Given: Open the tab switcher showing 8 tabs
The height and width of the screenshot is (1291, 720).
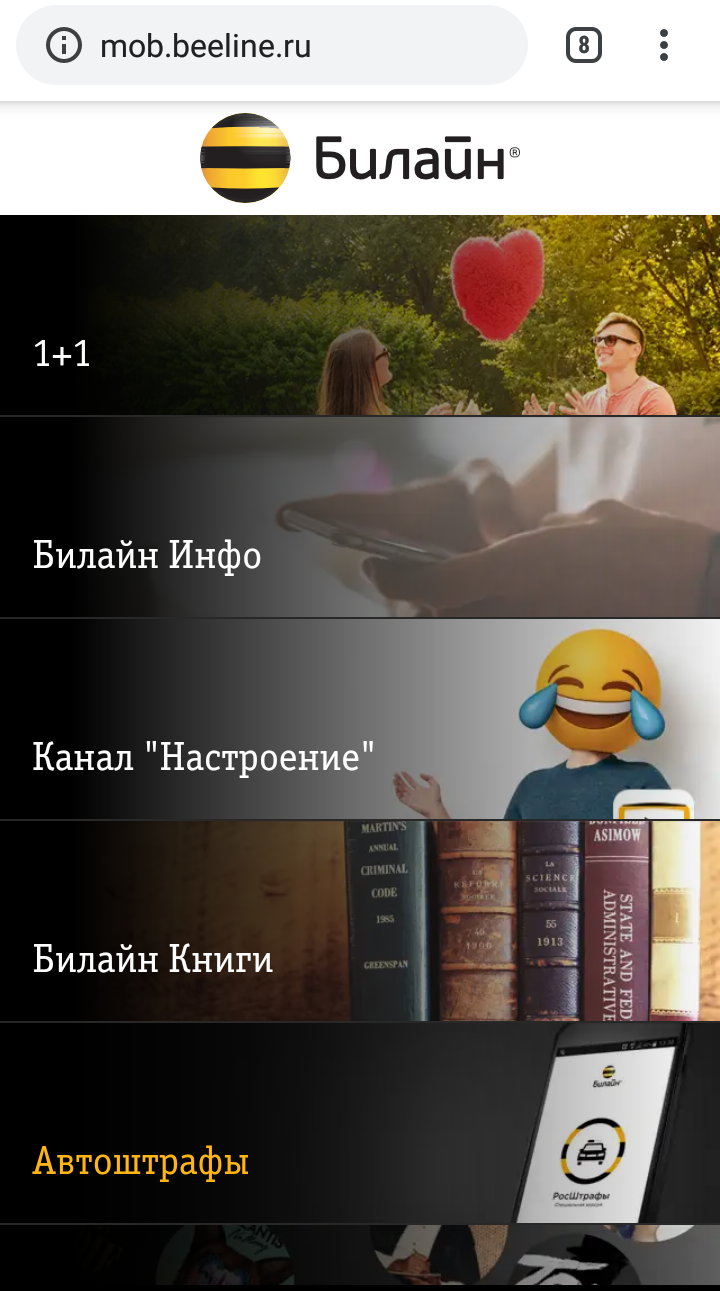Looking at the screenshot, I should point(584,46).
